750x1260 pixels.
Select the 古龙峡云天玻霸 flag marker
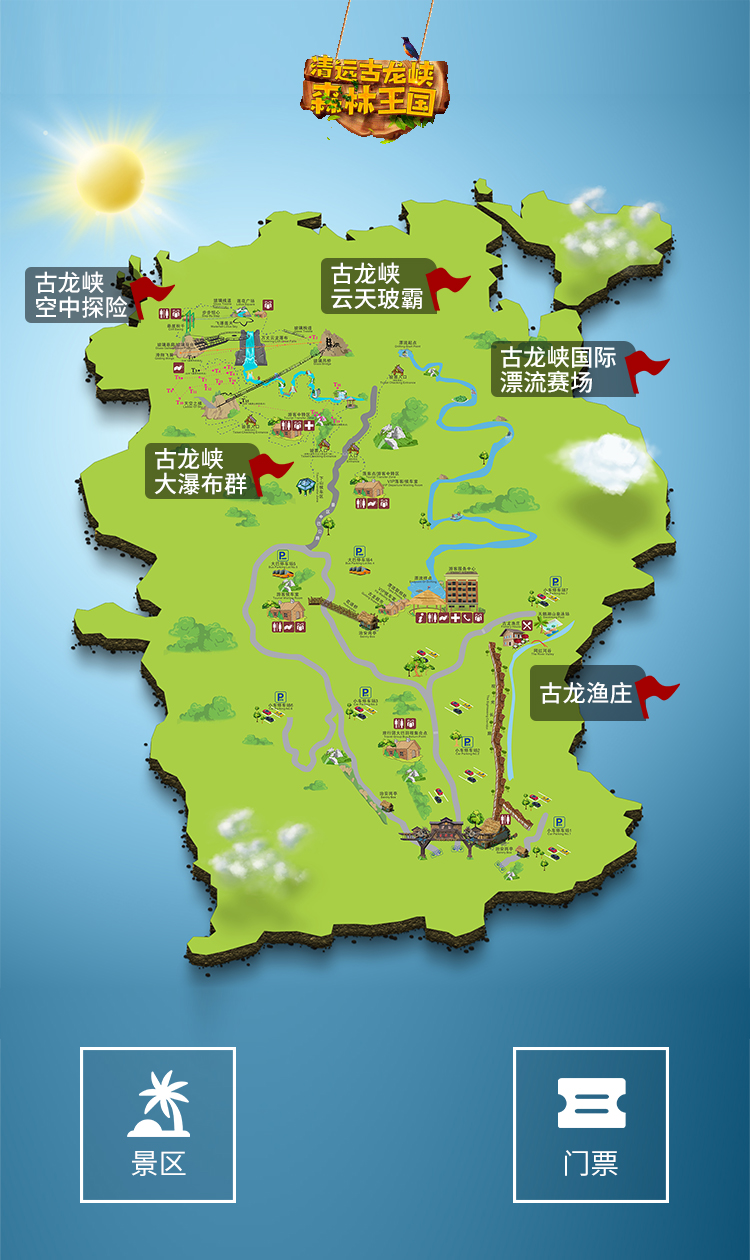pos(380,287)
